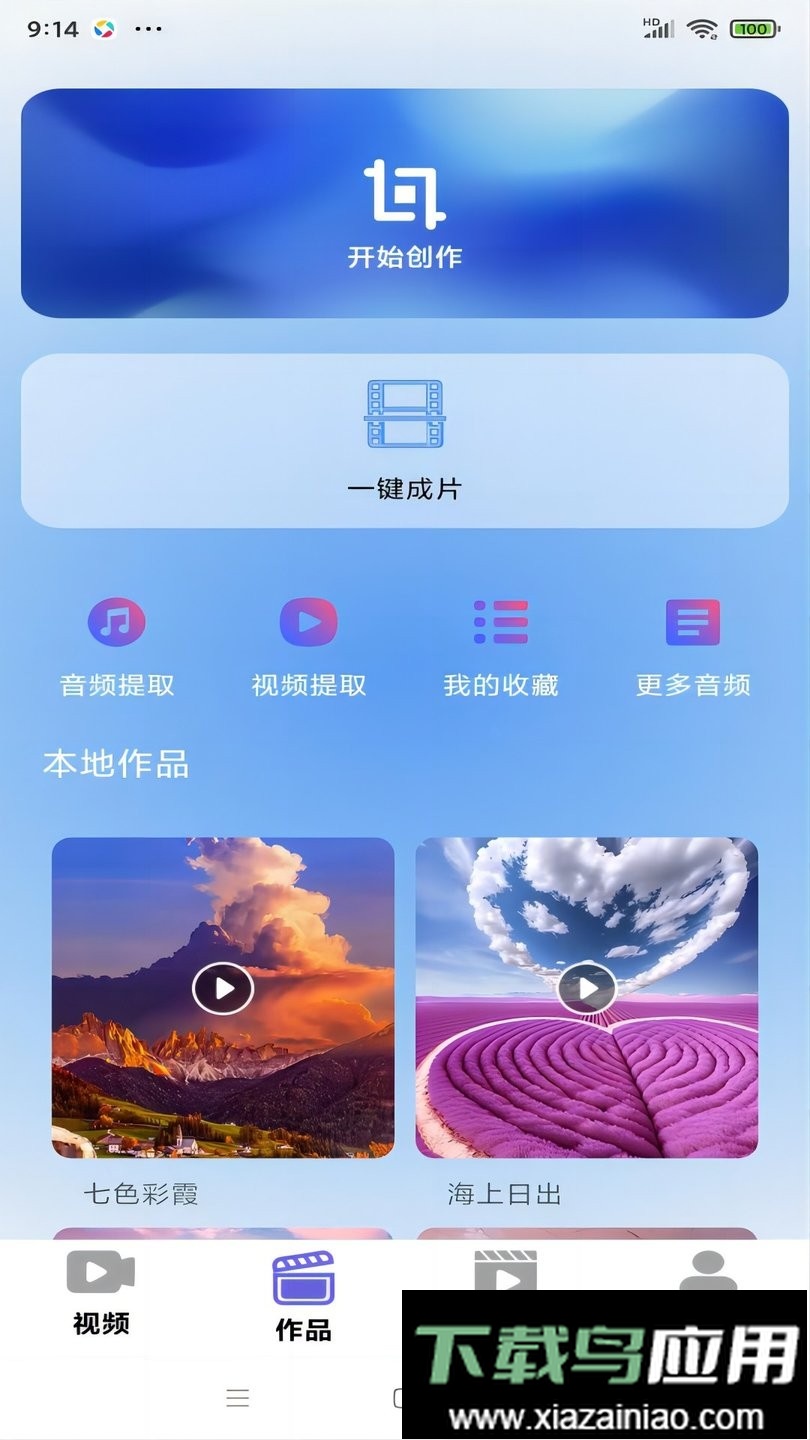Screen dimensions: 810x1440
Task: Tap the recent apps button at the bottom
Action: (238, 1397)
